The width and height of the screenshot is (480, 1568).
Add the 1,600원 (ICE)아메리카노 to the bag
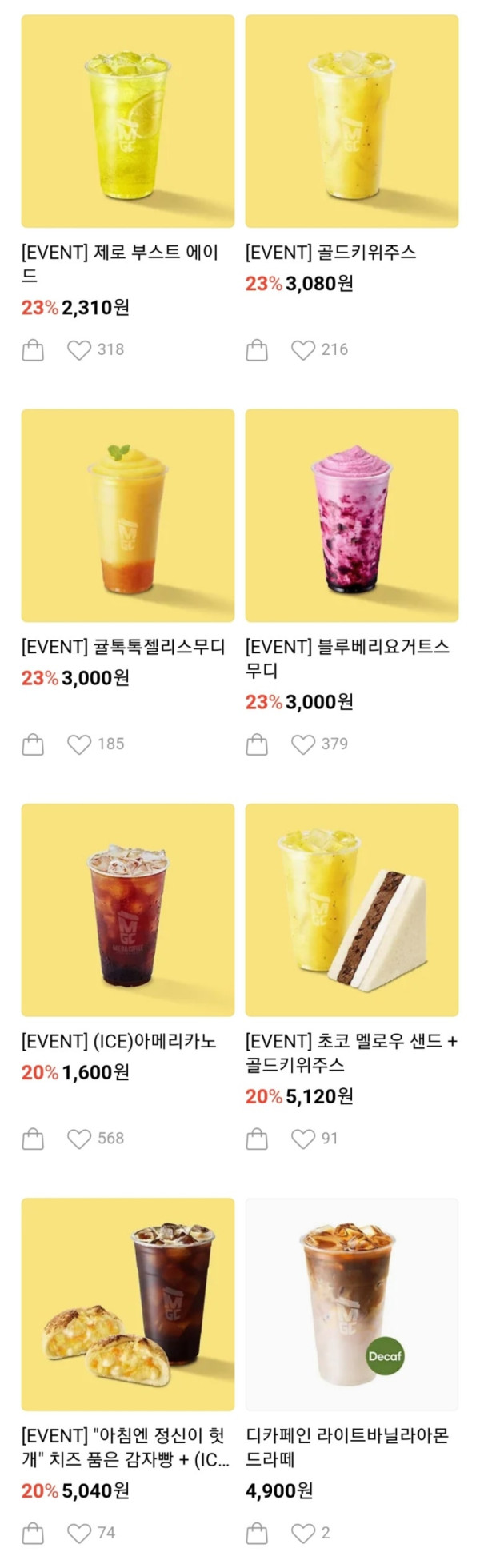pyautogui.click(x=33, y=1139)
